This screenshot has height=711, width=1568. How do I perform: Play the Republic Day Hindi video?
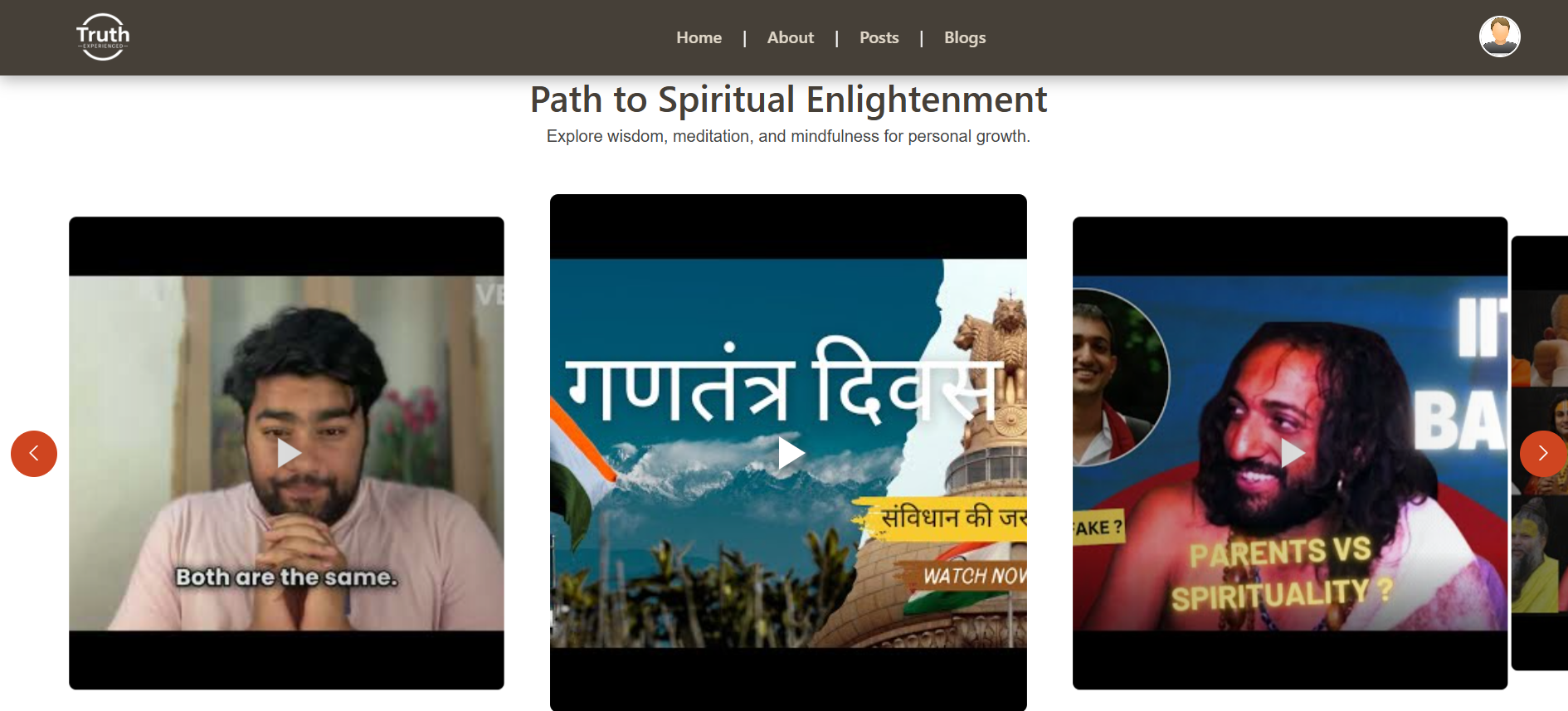(x=790, y=454)
